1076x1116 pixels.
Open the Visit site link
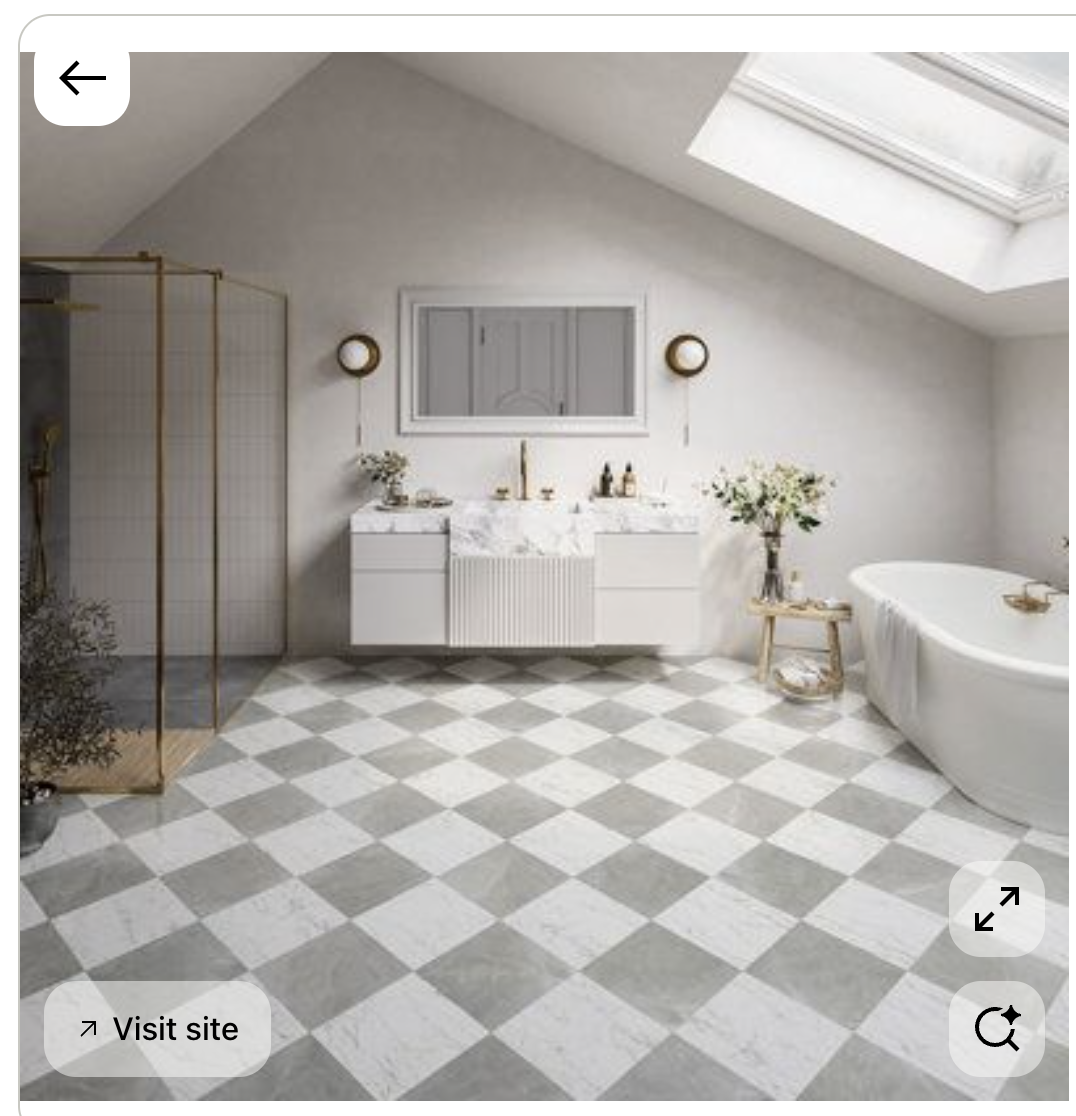tap(157, 1028)
